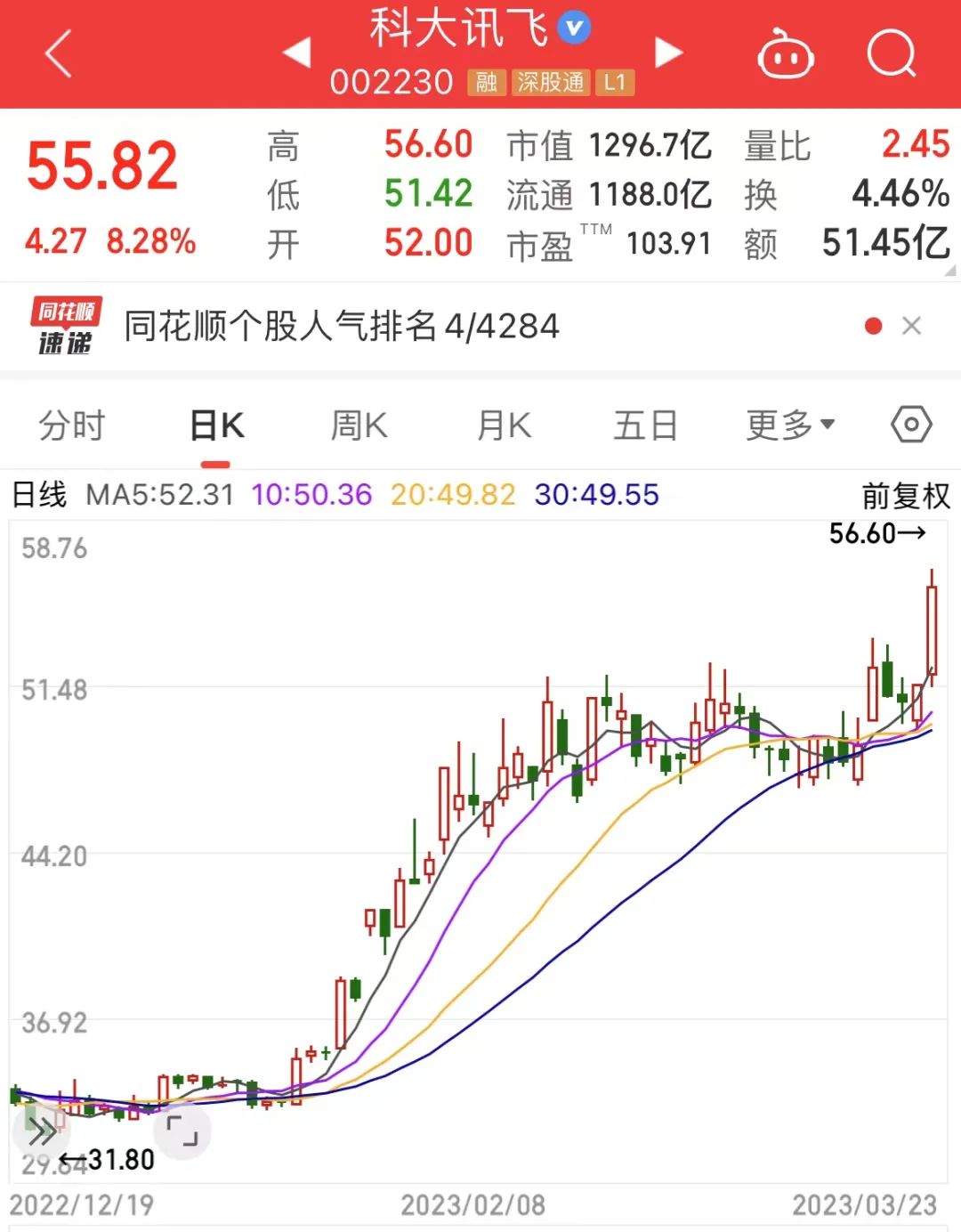Switch to the previous stock

click(x=297, y=53)
